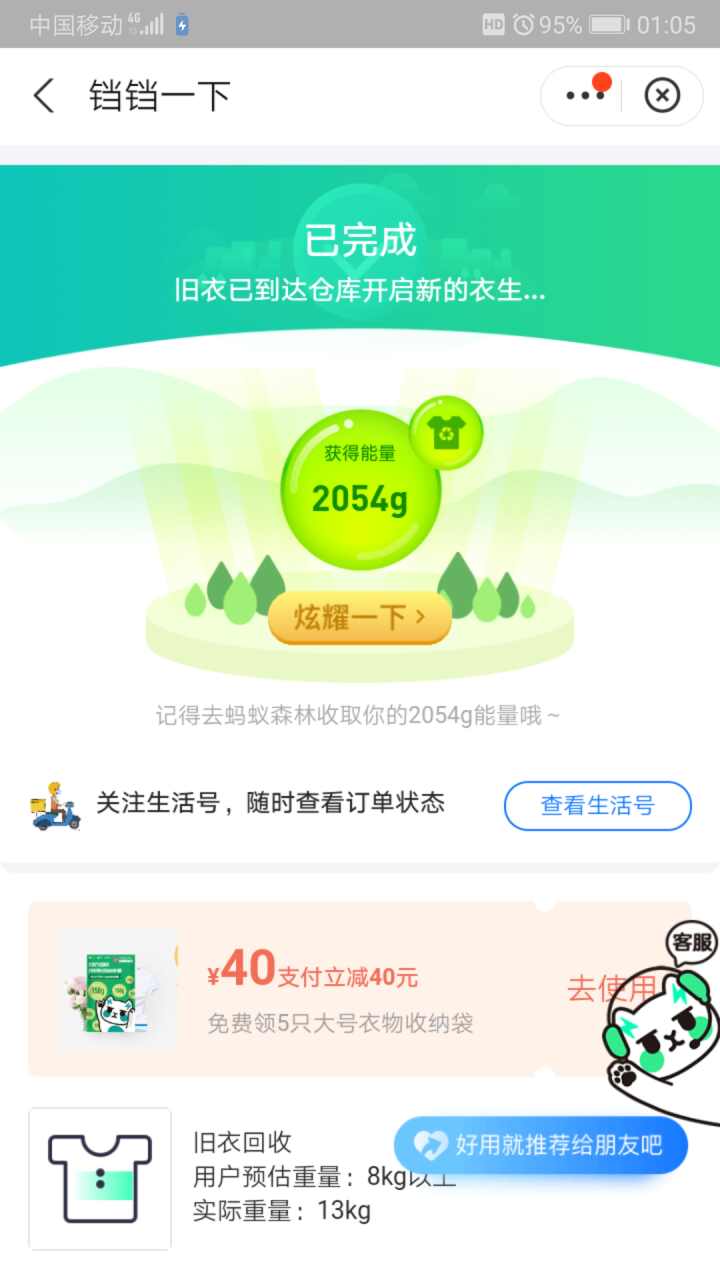Tap the 炫耀一下 button
Image resolution: width=720 pixels, height=1280 pixels.
coord(359,617)
